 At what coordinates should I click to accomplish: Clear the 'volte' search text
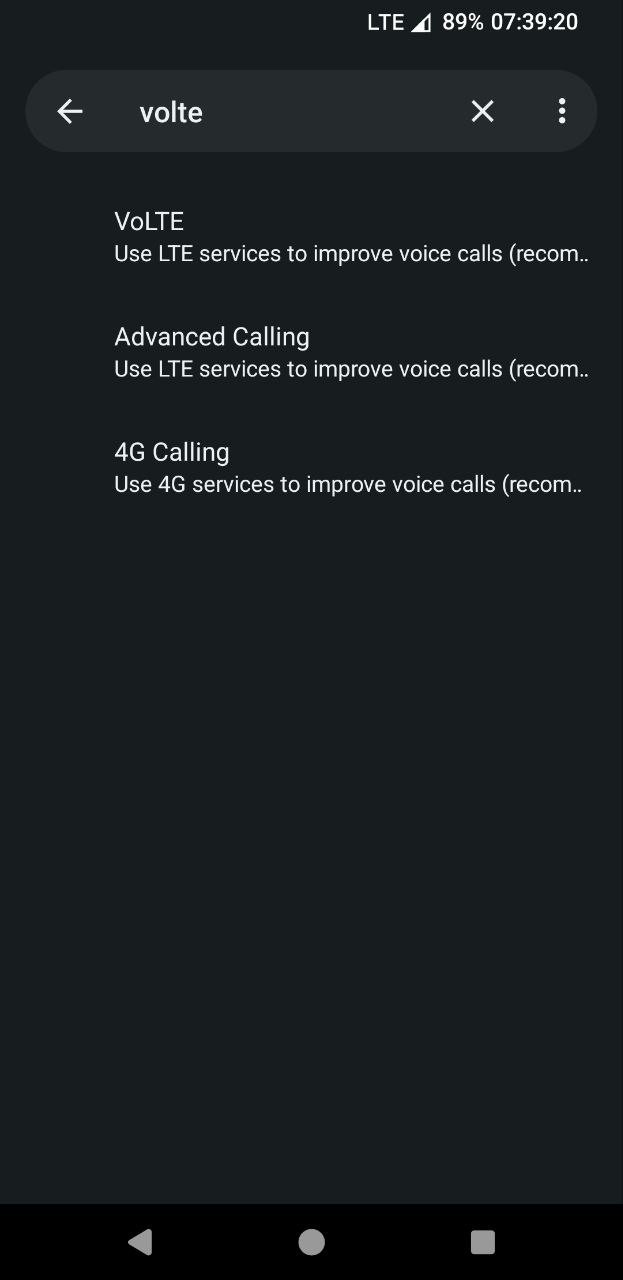pos(482,111)
